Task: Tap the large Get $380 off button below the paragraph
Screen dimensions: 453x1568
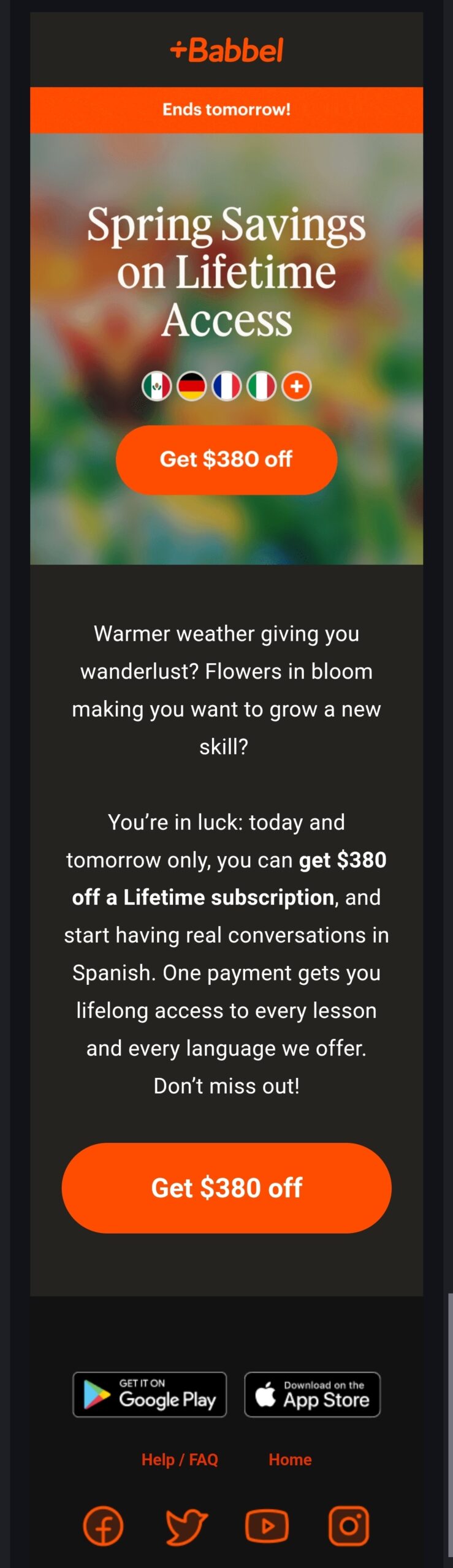Action: click(226, 1188)
